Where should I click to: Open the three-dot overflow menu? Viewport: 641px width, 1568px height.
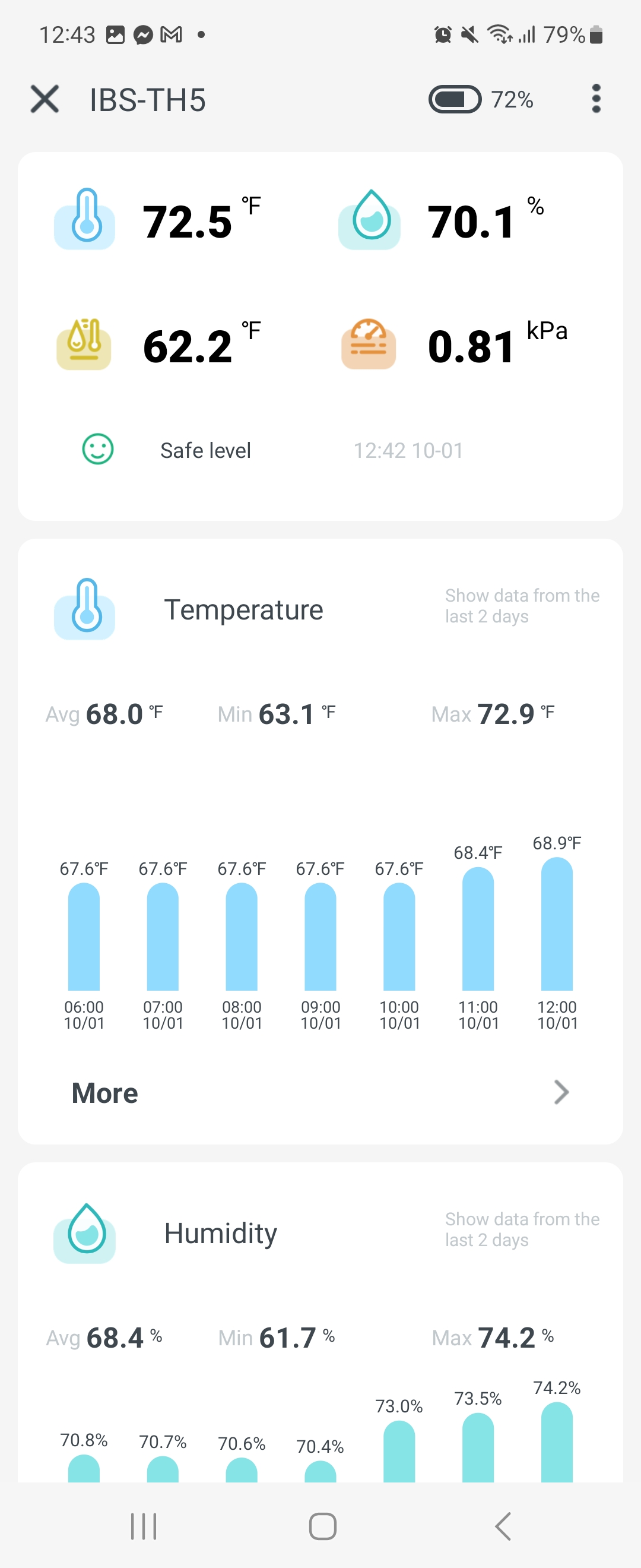tap(596, 99)
